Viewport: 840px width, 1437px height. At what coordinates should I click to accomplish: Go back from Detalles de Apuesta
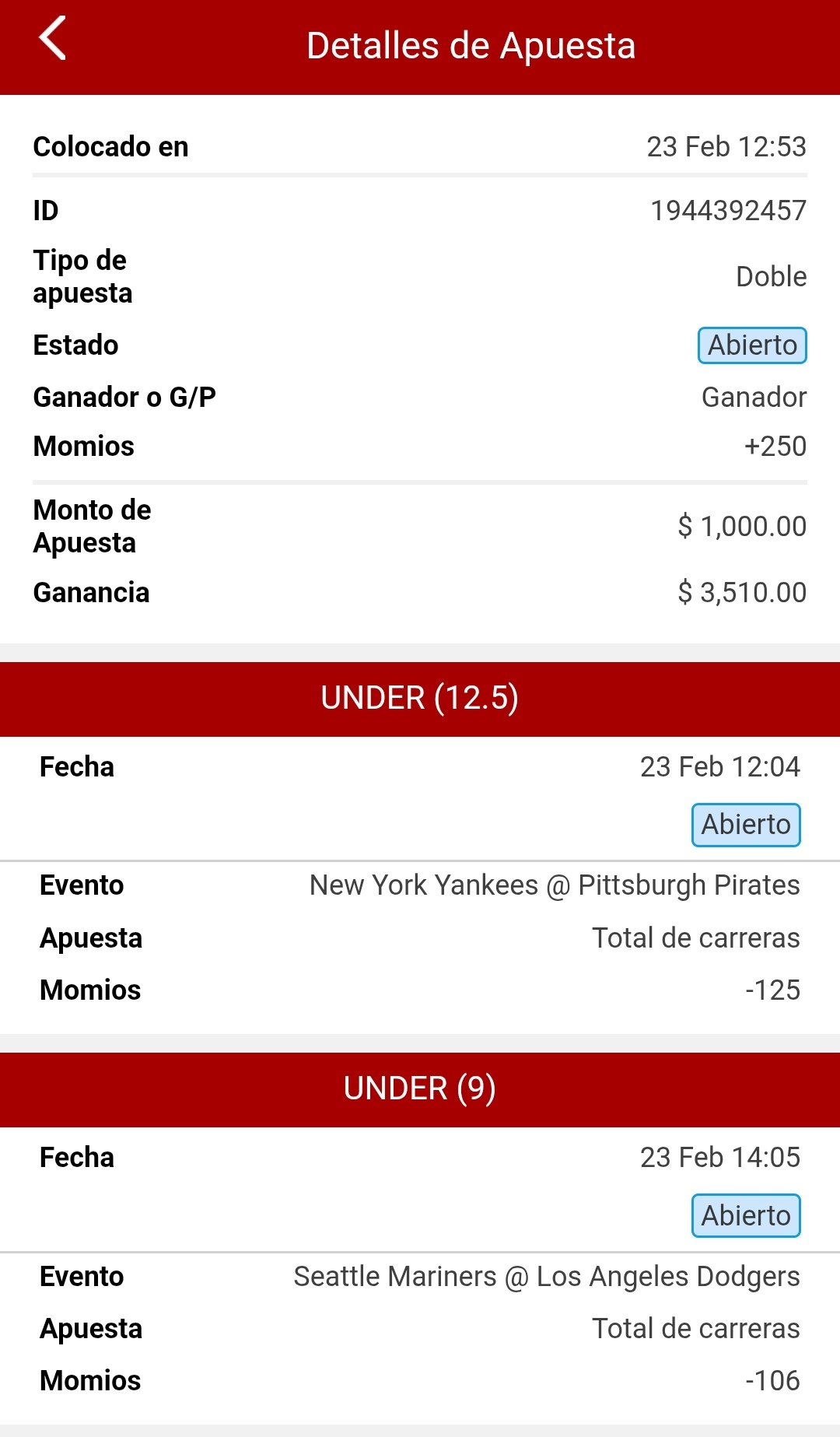(x=53, y=39)
